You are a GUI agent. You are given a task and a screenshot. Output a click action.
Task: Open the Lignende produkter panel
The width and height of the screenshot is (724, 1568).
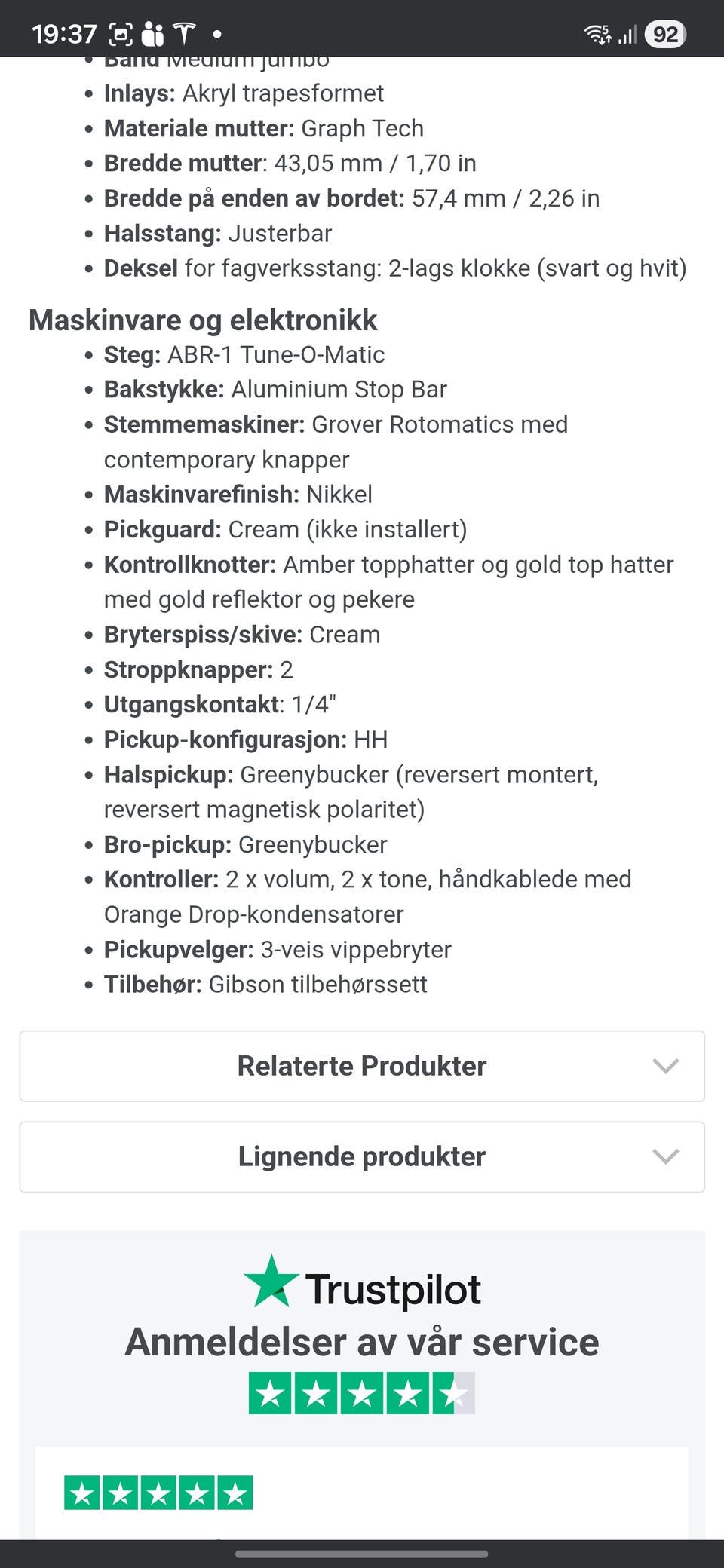[360, 1157]
